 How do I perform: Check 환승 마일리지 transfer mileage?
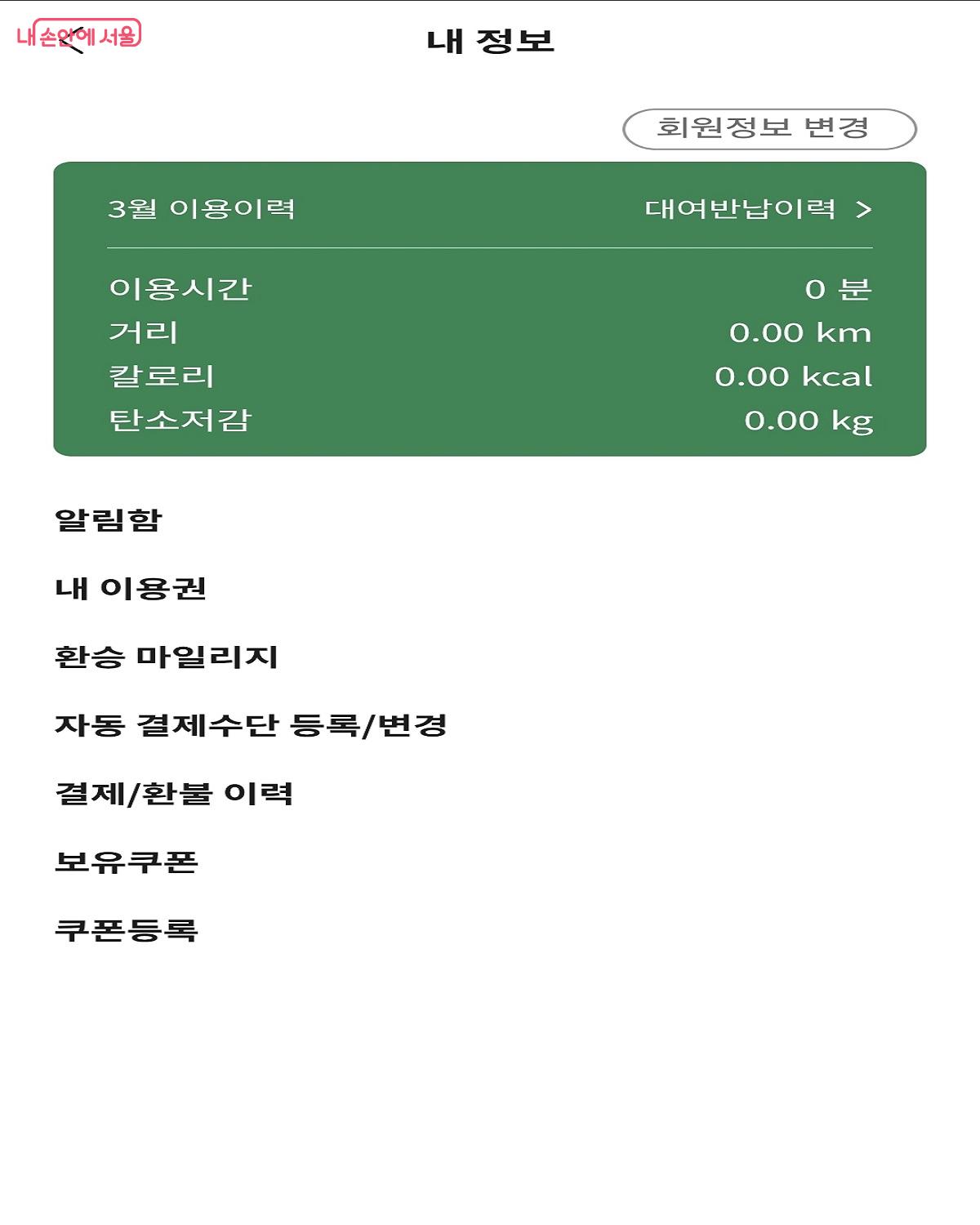pyautogui.click(x=167, y=657)
